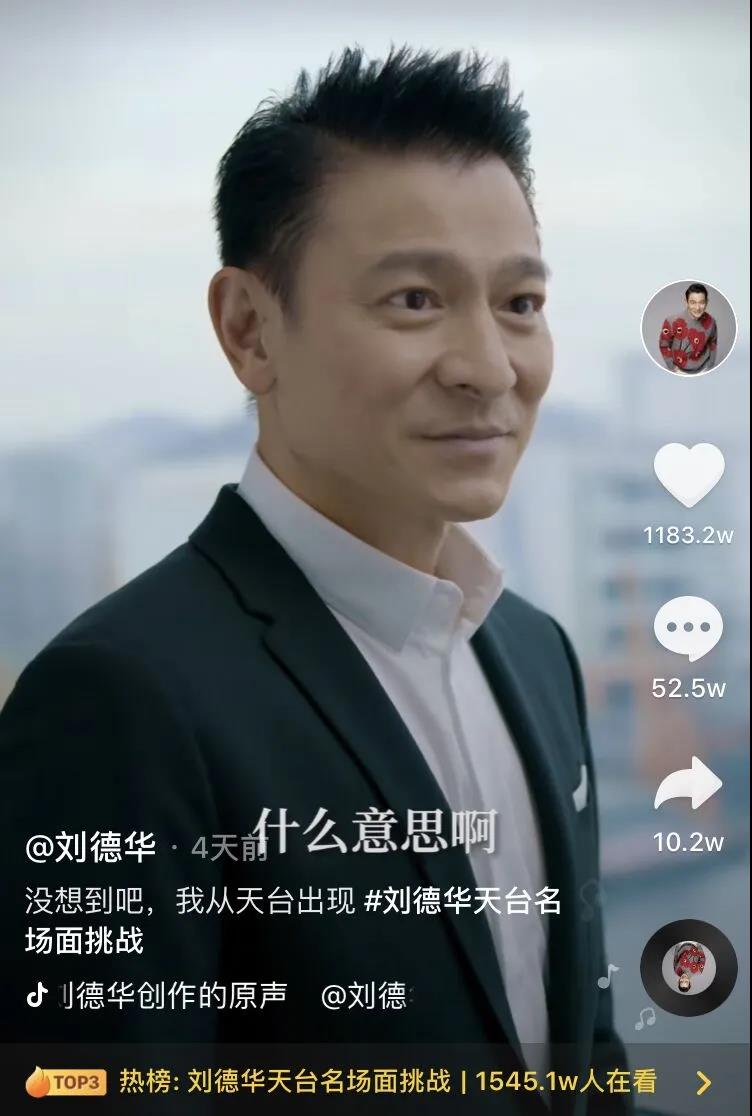Open the spinning music disc

pyautogui.click(x=688, y=967)
